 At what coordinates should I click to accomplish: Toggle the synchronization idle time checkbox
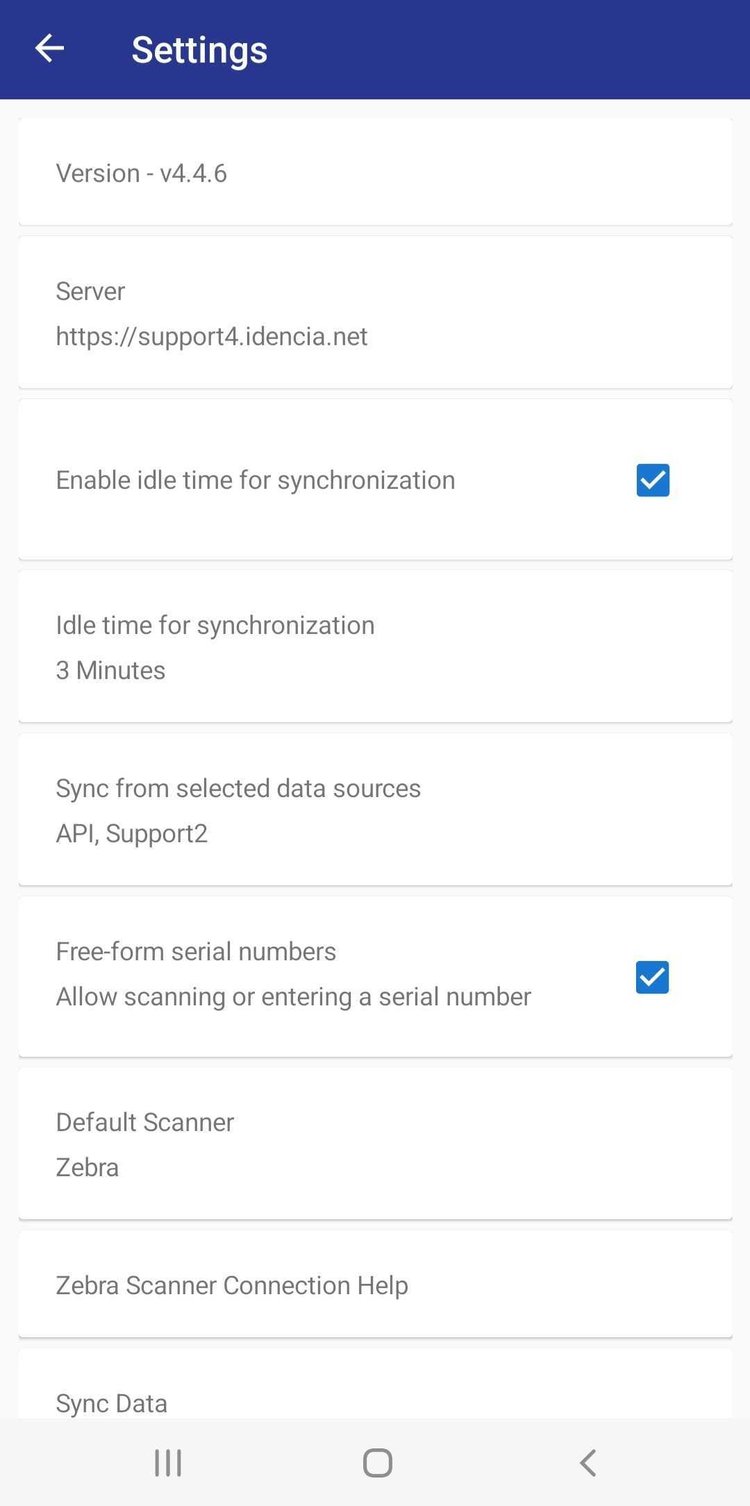click(x=652, y=480)
